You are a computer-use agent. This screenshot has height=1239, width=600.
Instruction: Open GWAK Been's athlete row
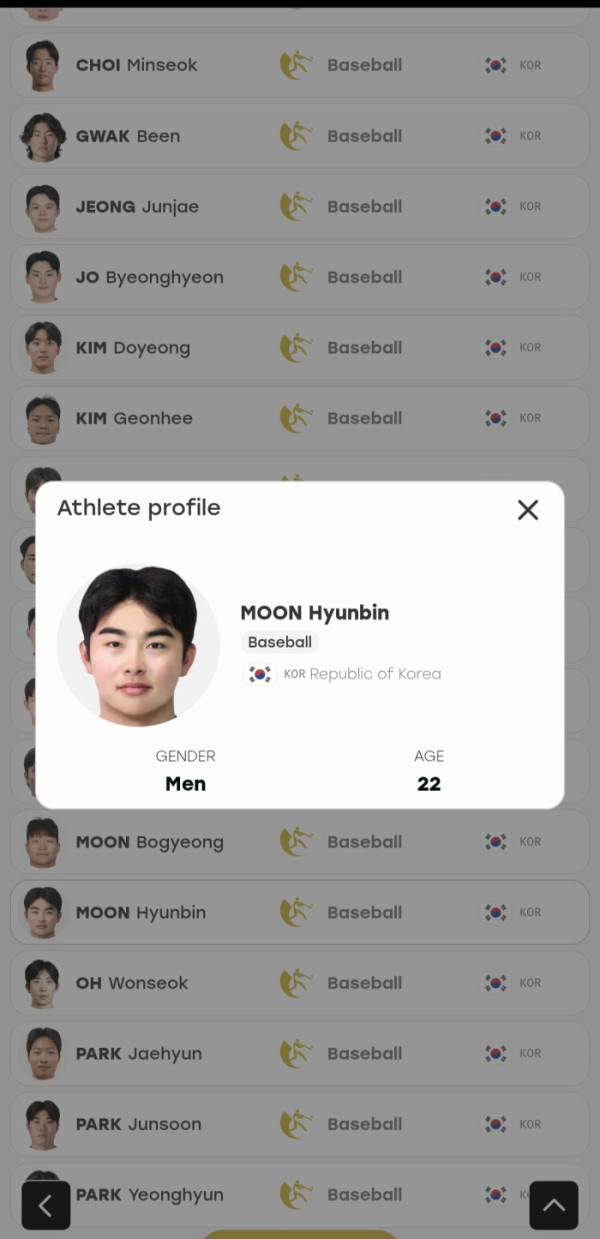(300, 136)
